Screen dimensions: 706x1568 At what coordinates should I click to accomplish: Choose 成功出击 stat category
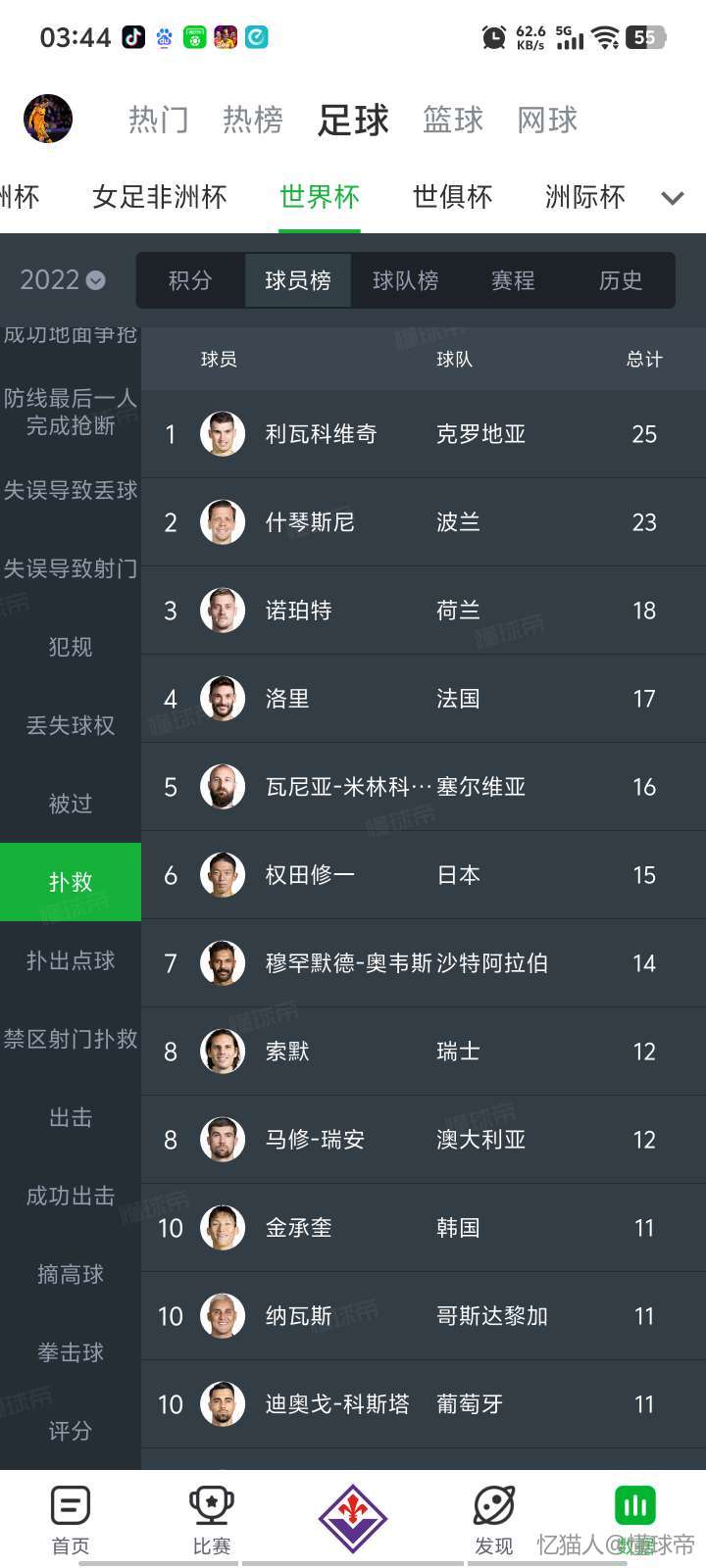71,1196
